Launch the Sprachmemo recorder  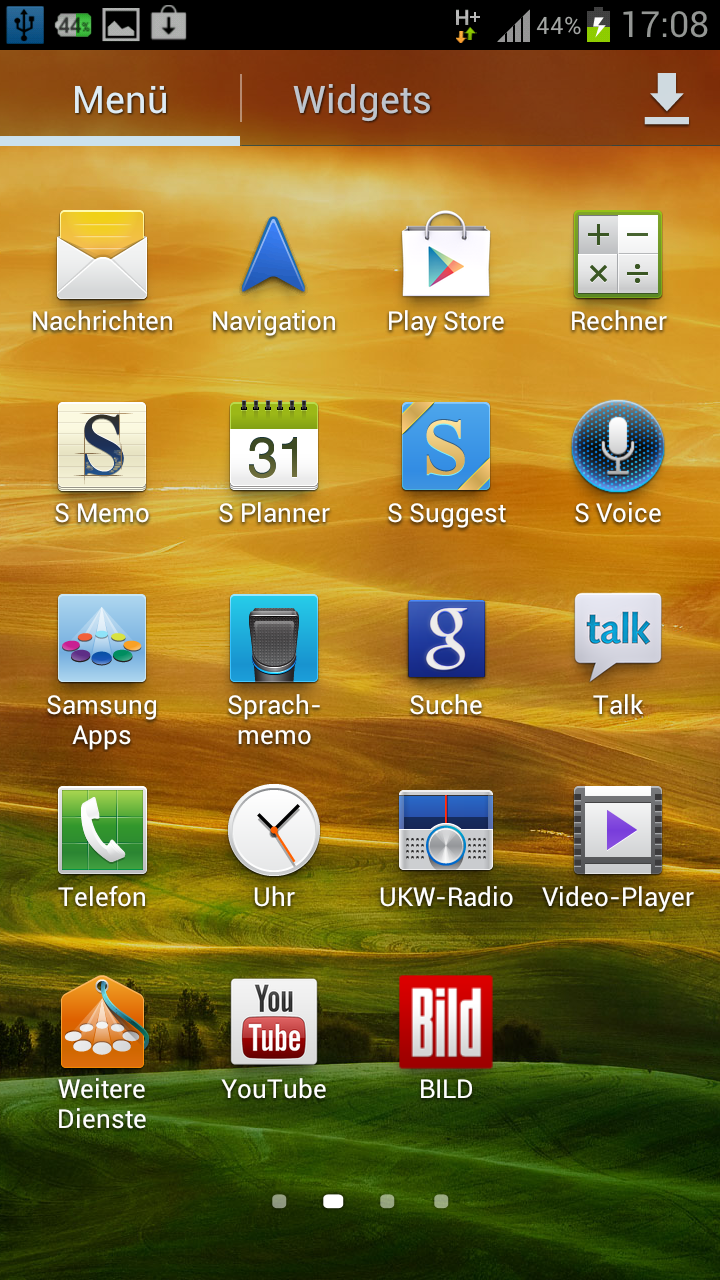(274, 640)
